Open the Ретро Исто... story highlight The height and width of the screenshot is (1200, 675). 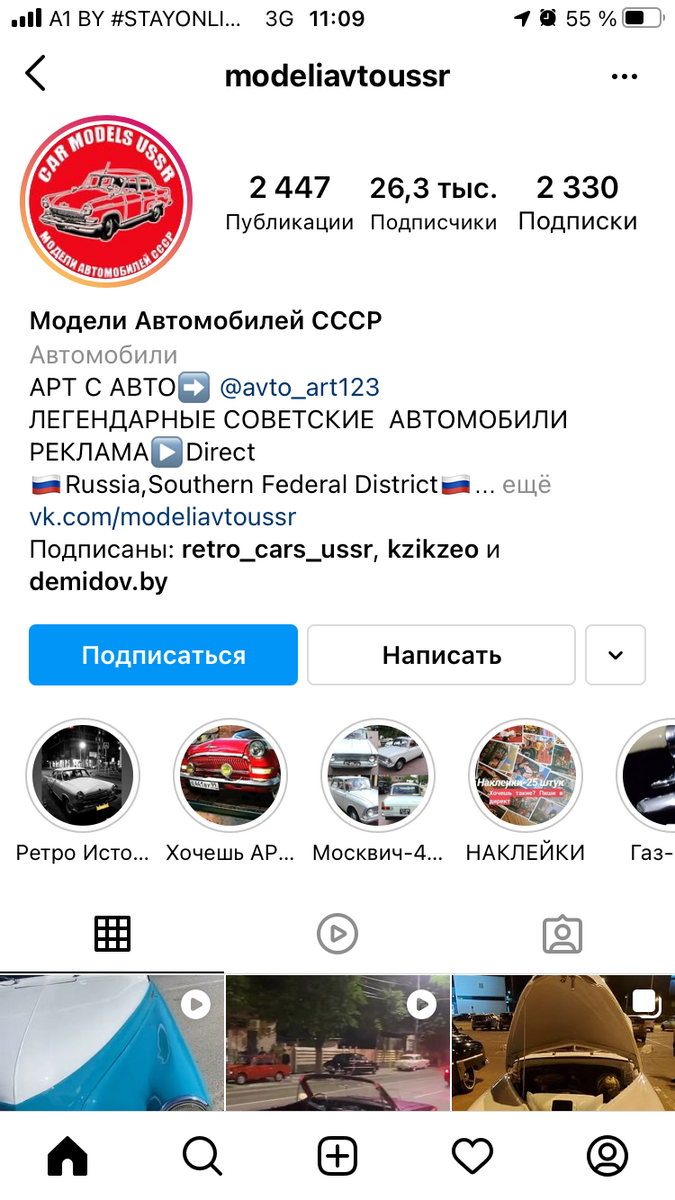[83, 775]
